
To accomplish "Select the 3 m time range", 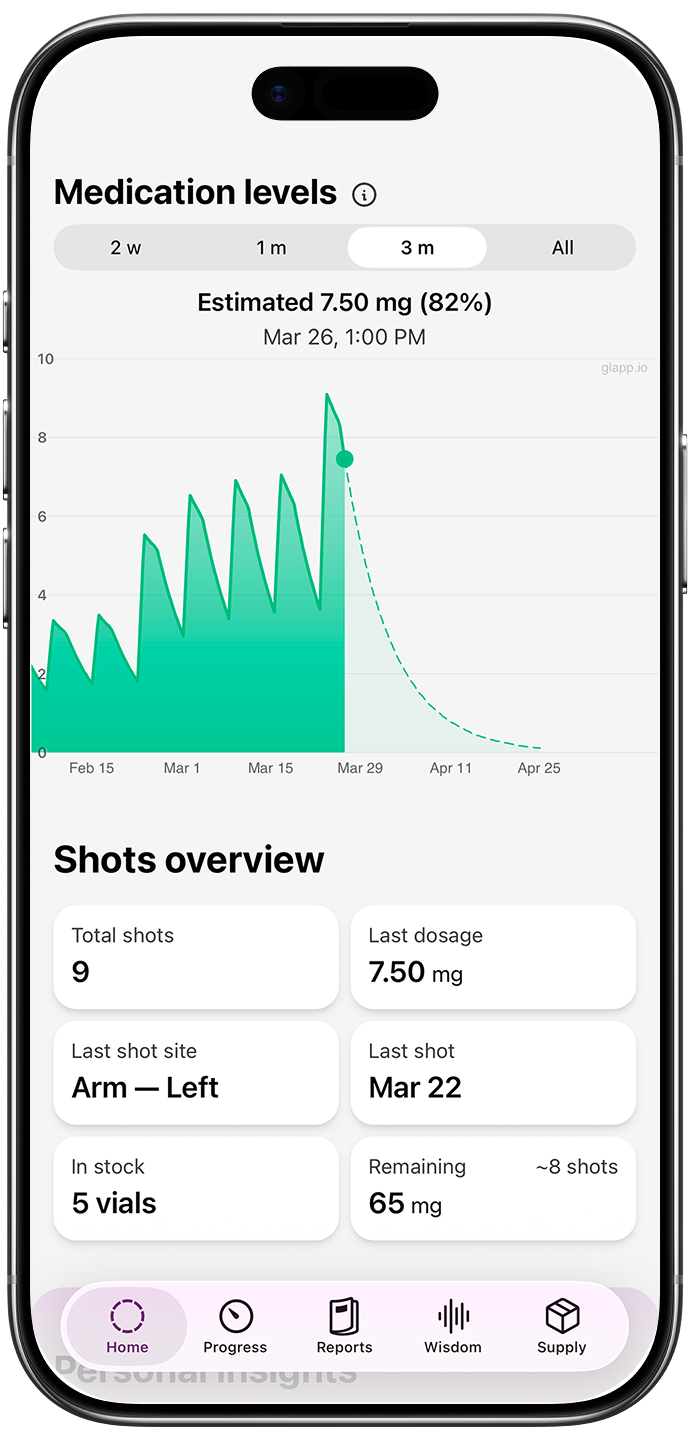I will point(417,248).
